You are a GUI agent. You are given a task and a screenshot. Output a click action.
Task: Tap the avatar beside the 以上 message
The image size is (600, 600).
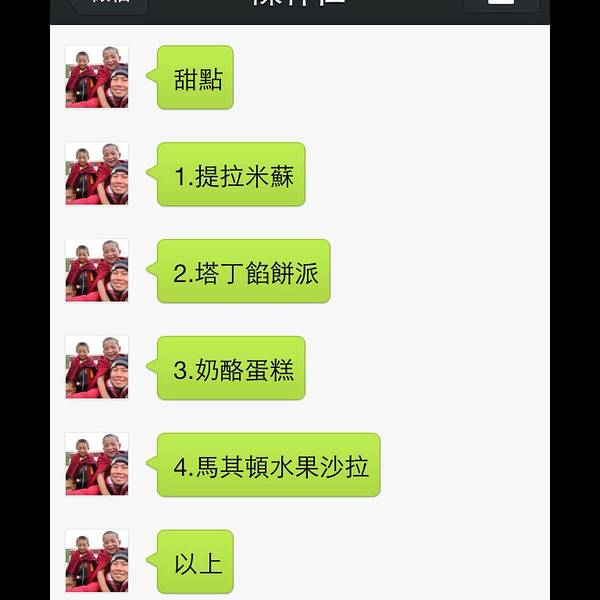click(97, 561)
